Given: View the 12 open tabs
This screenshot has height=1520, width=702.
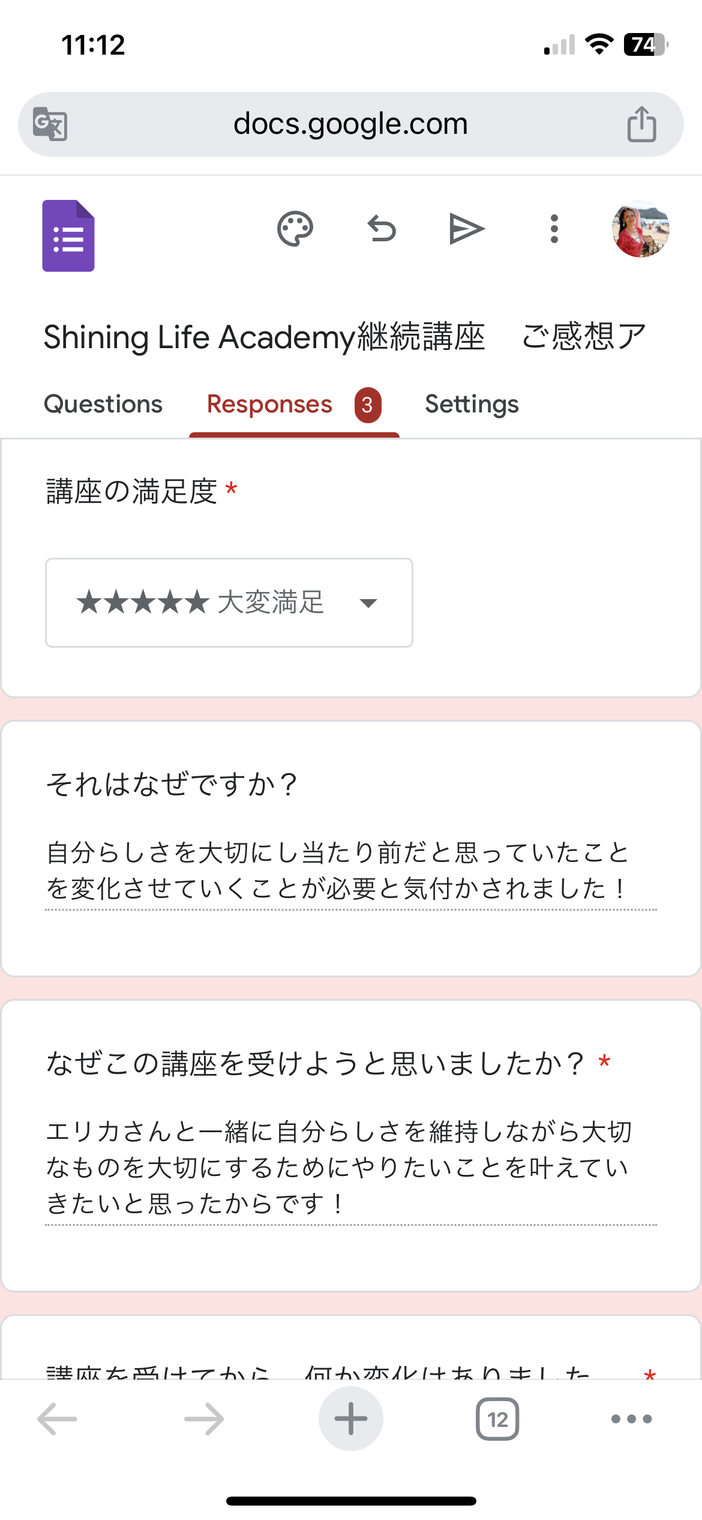Looking at the screenshot, I should pos(497,1419).
